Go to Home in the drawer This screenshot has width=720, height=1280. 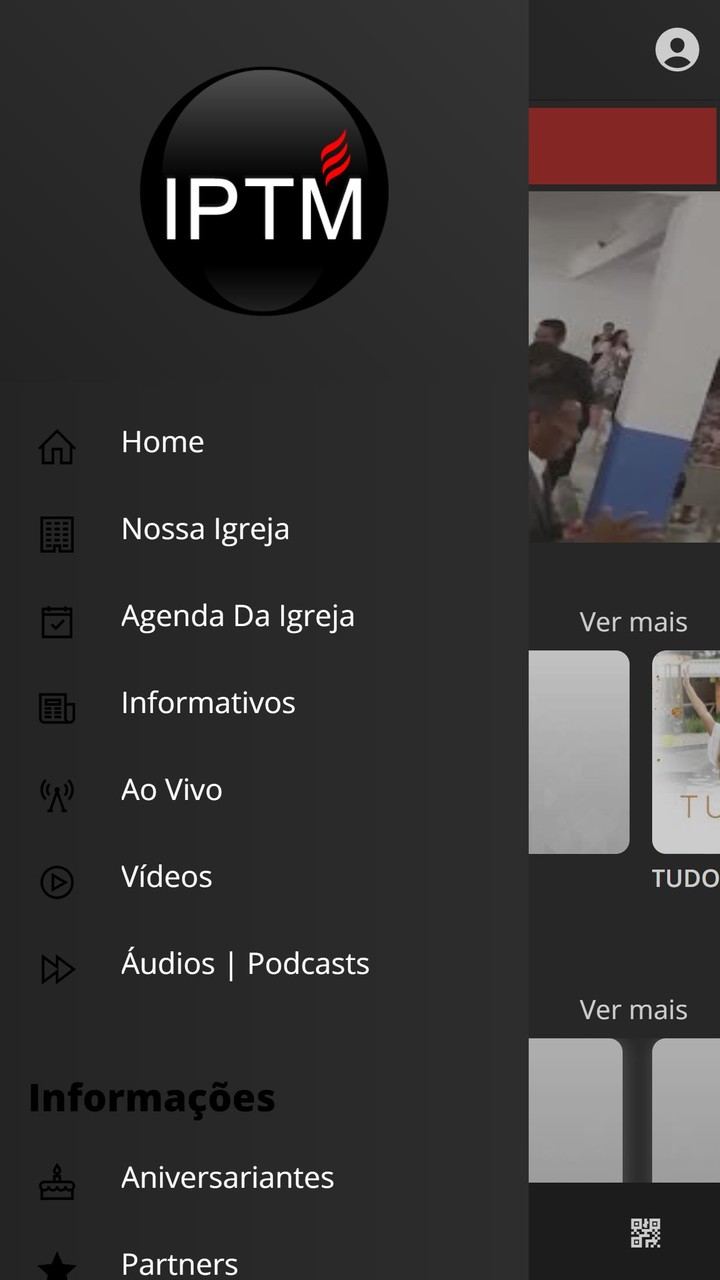coord(162,442)
